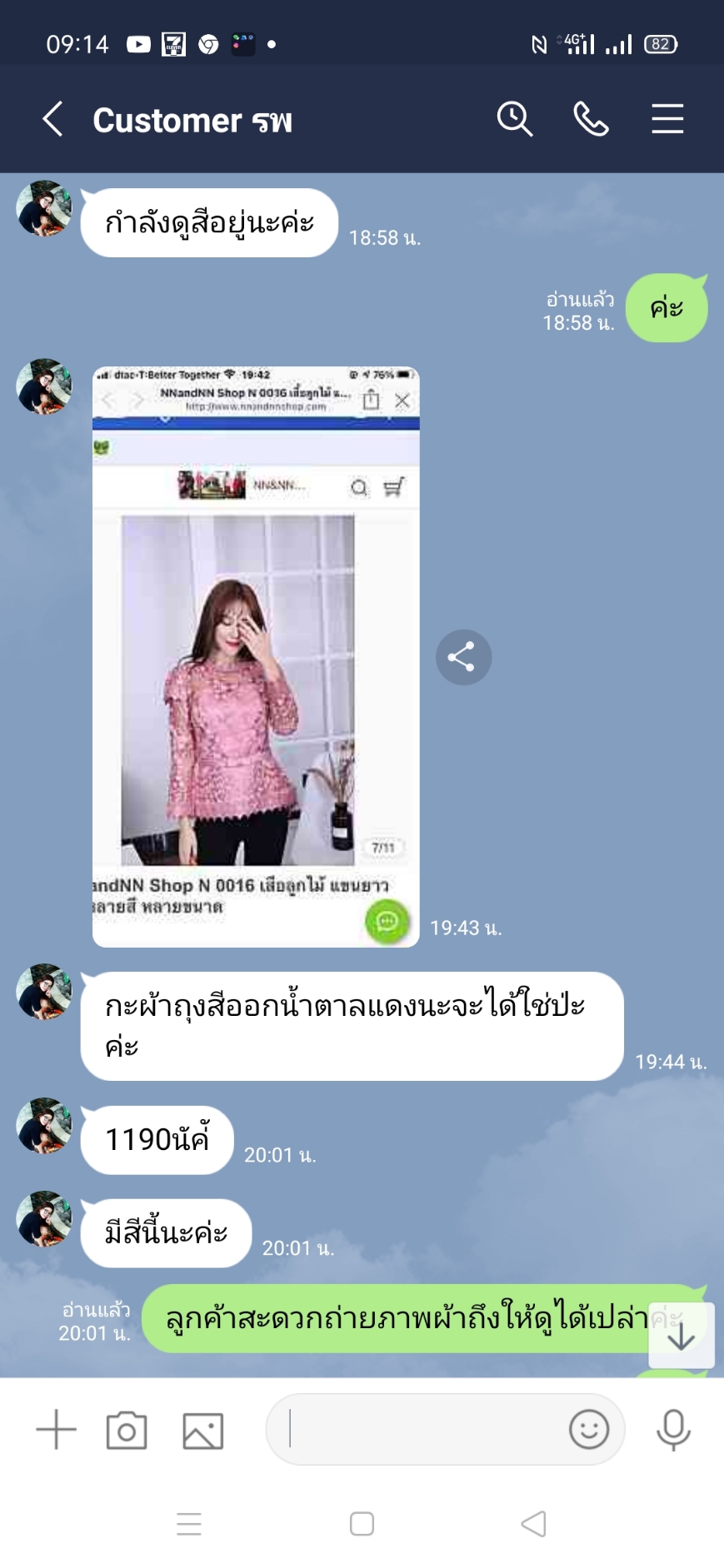Search within this chat

tap(514, 119)
